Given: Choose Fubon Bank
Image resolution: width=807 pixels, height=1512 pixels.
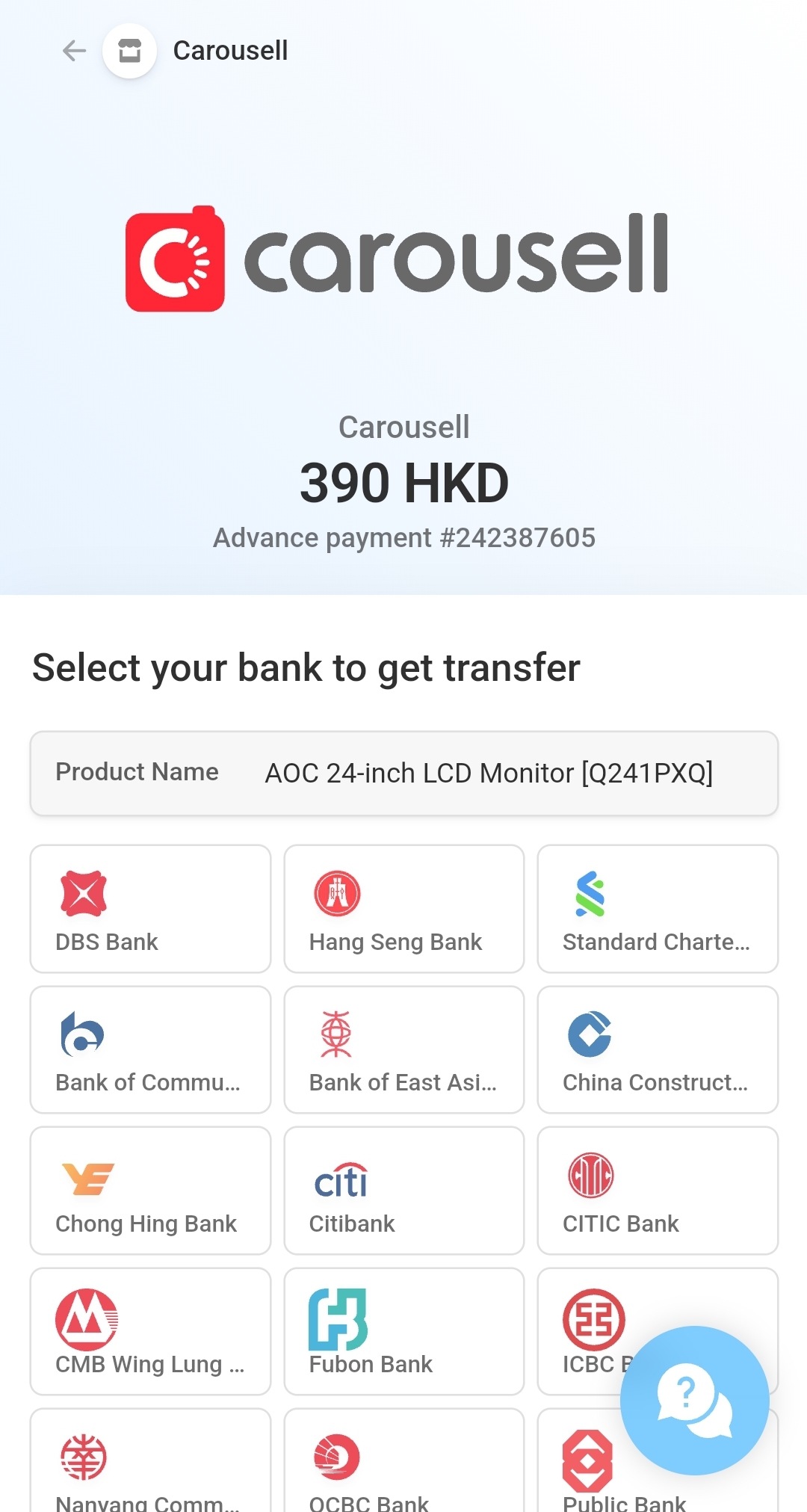Looking at the screenshot, I should [x=403, y=1330].
